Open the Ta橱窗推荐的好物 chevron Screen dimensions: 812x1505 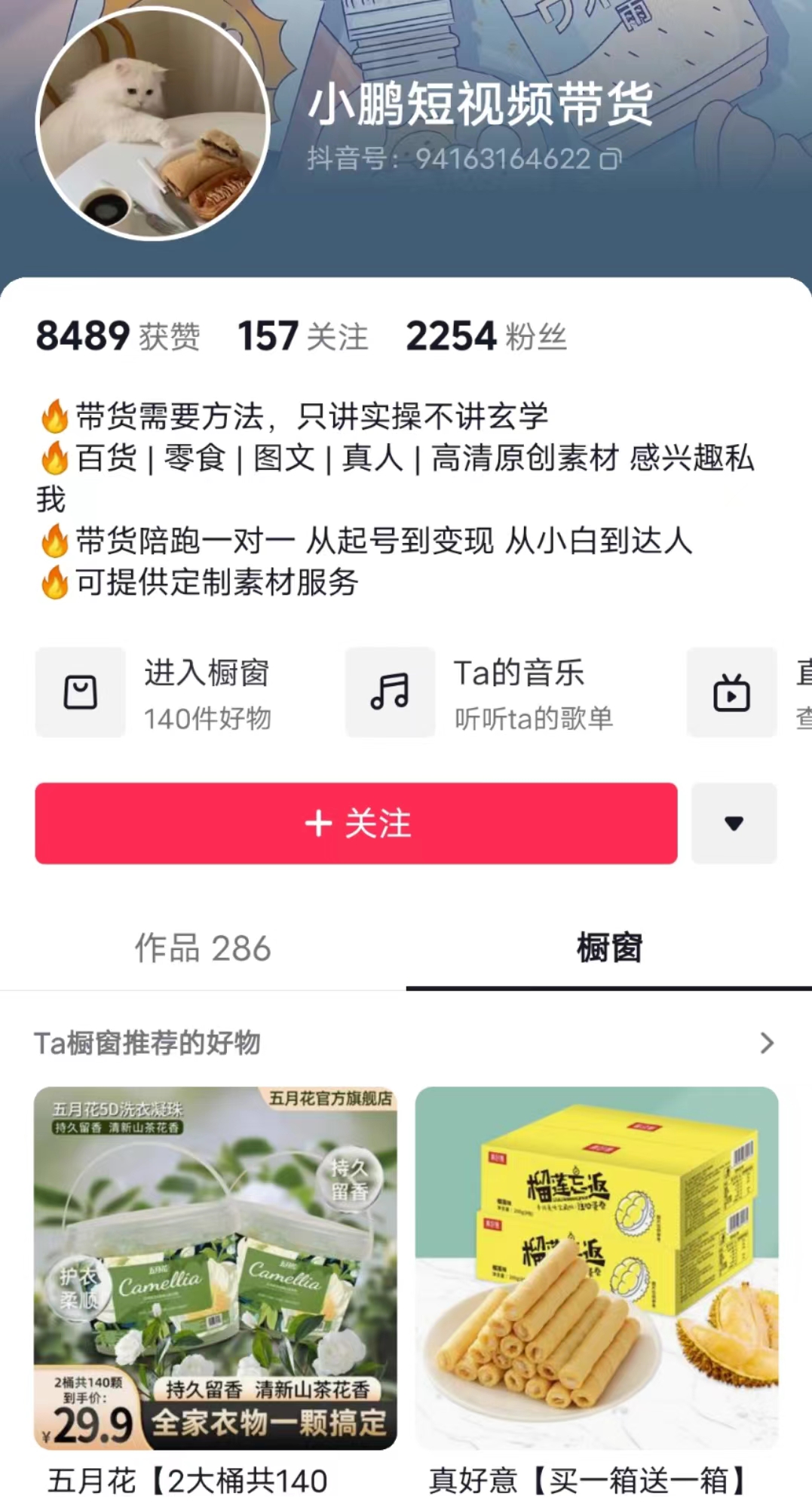(767, 1043)
